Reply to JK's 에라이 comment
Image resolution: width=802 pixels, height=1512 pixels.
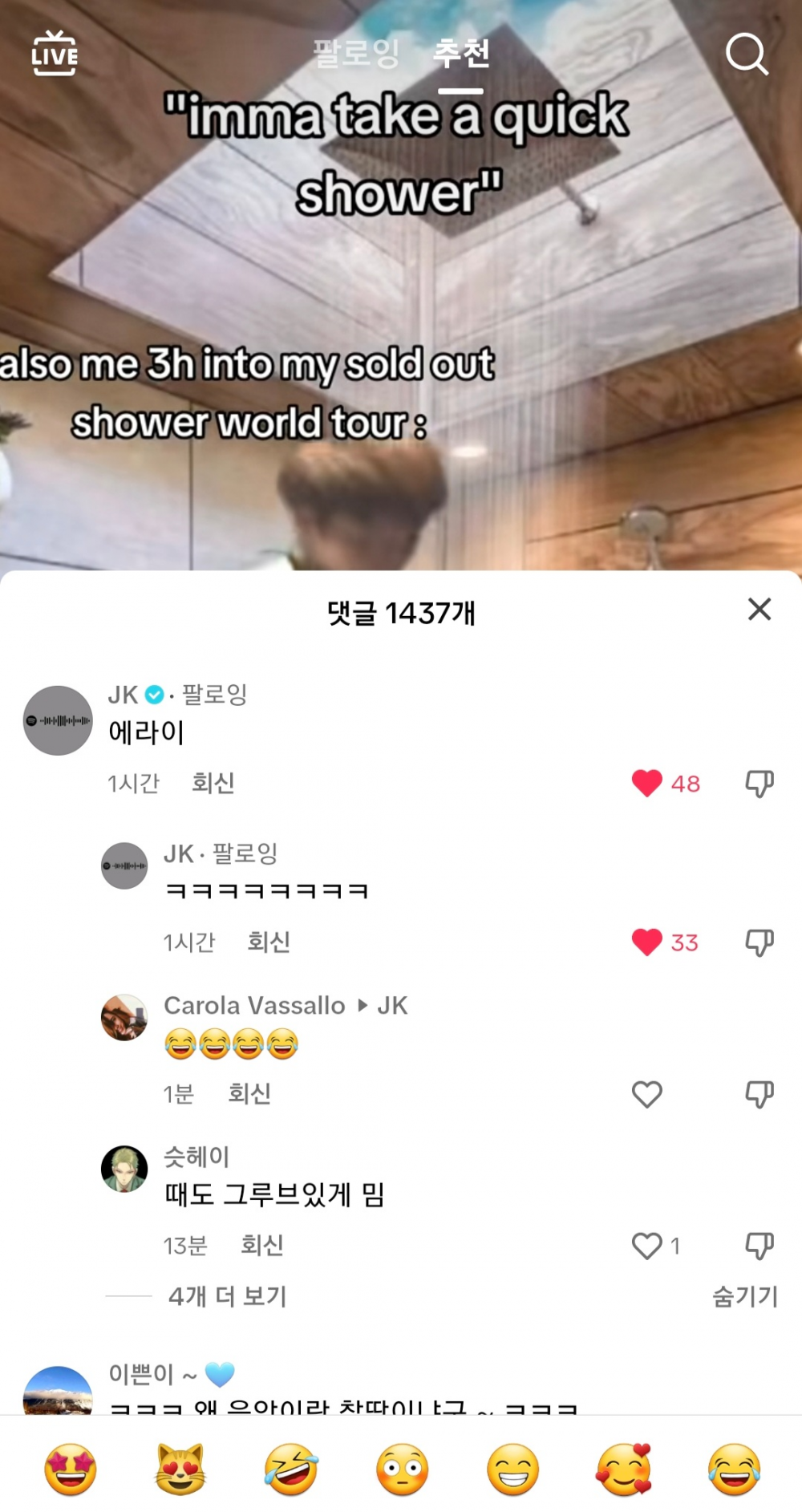[x=213, y=783]
